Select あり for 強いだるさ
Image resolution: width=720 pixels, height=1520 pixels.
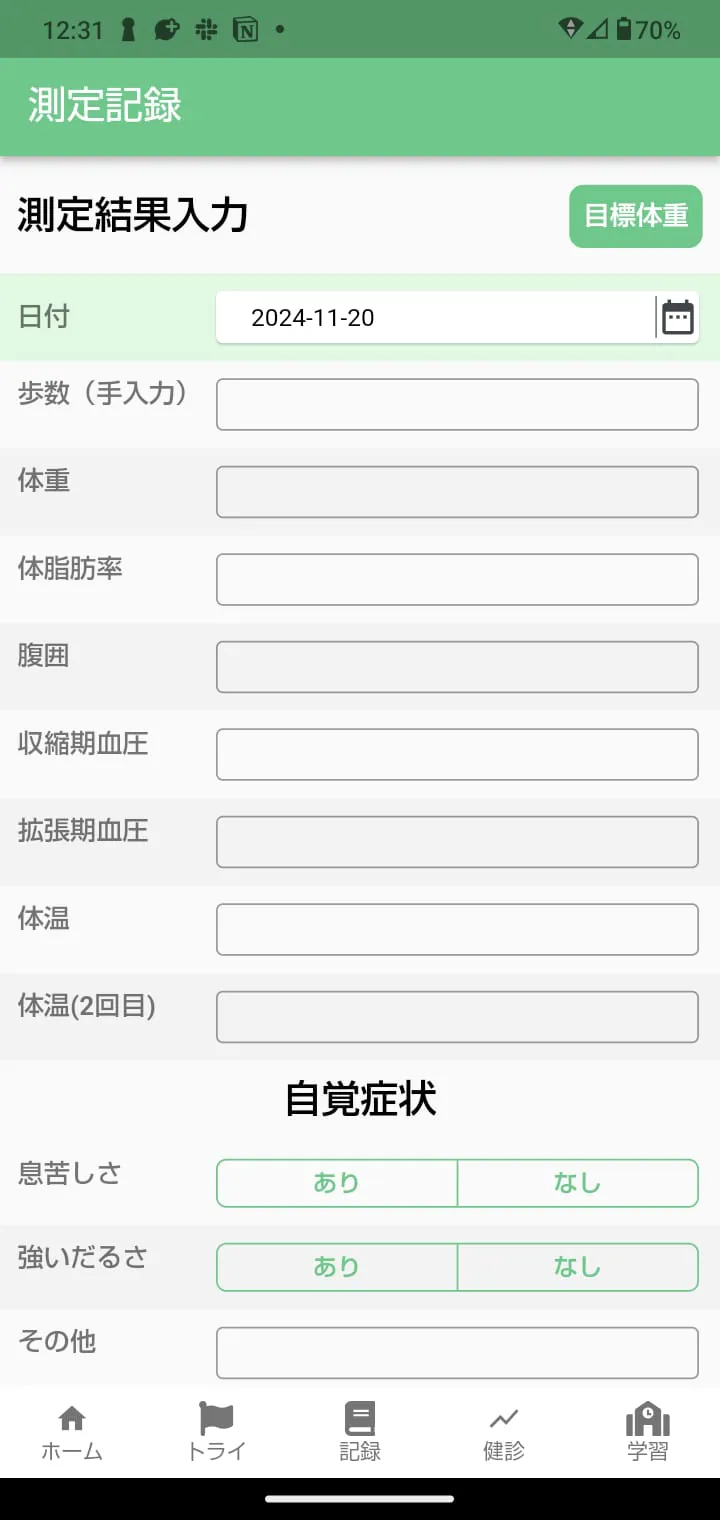[337, 1267]
